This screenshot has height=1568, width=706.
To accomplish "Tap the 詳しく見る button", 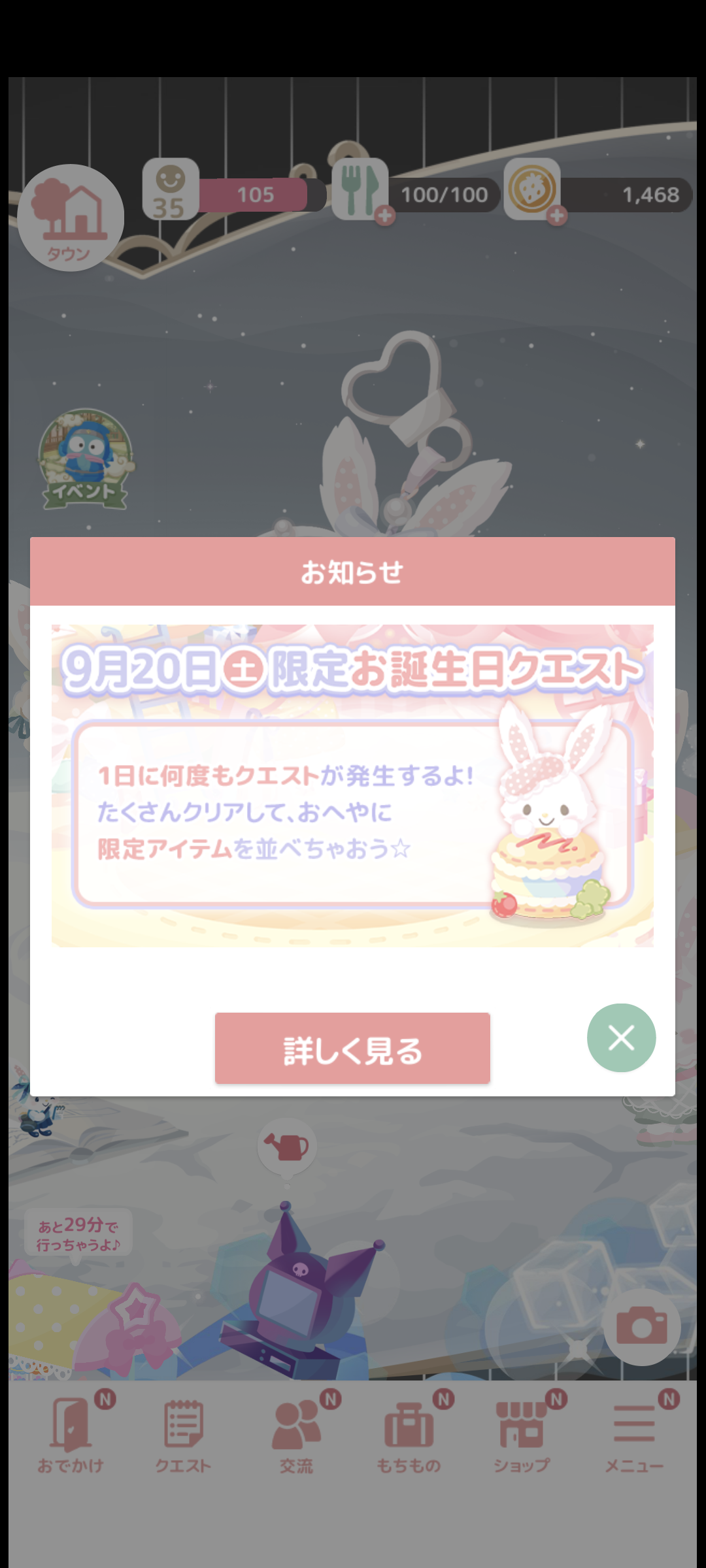I will pos(352,1048).
